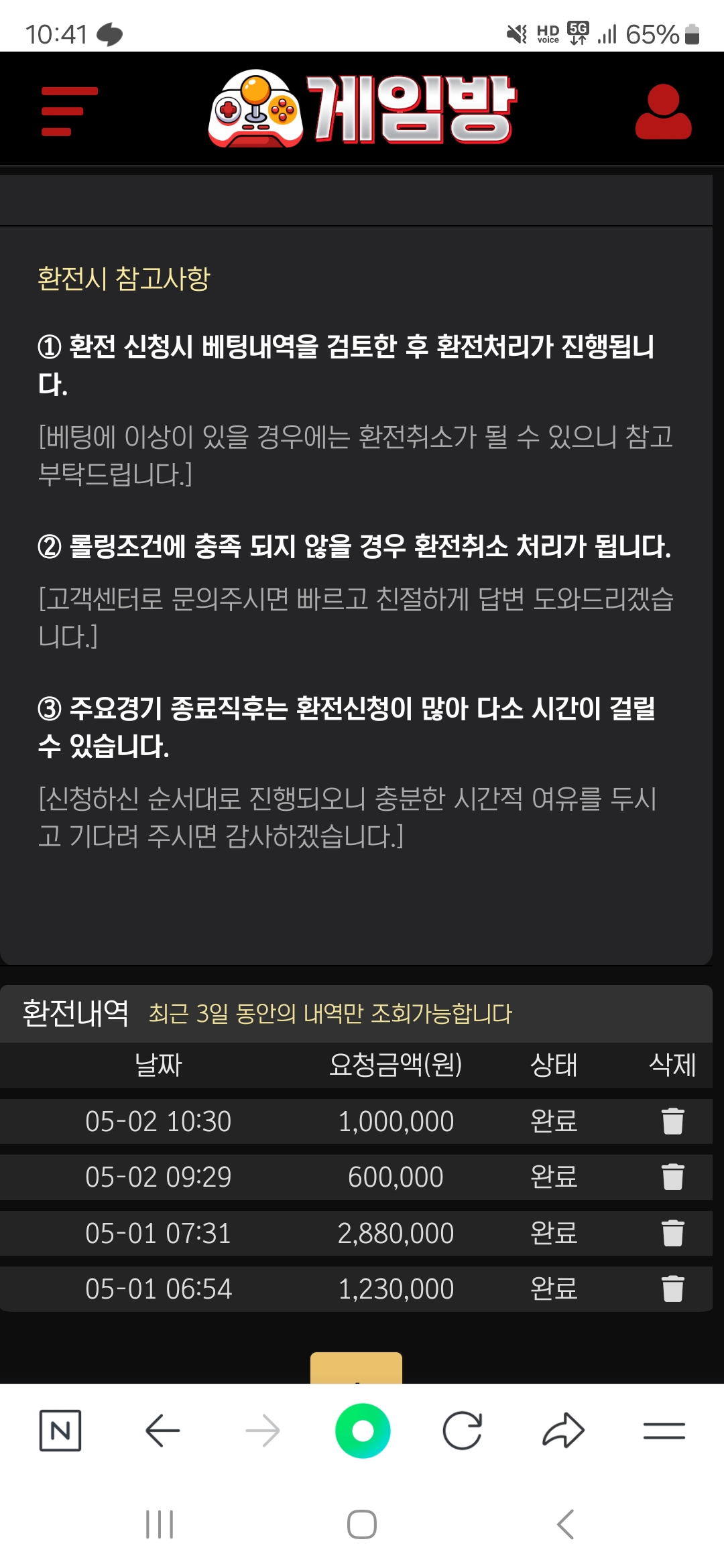Open the Naver N home button
The image size is (724, 1568).
(60, 1431)
